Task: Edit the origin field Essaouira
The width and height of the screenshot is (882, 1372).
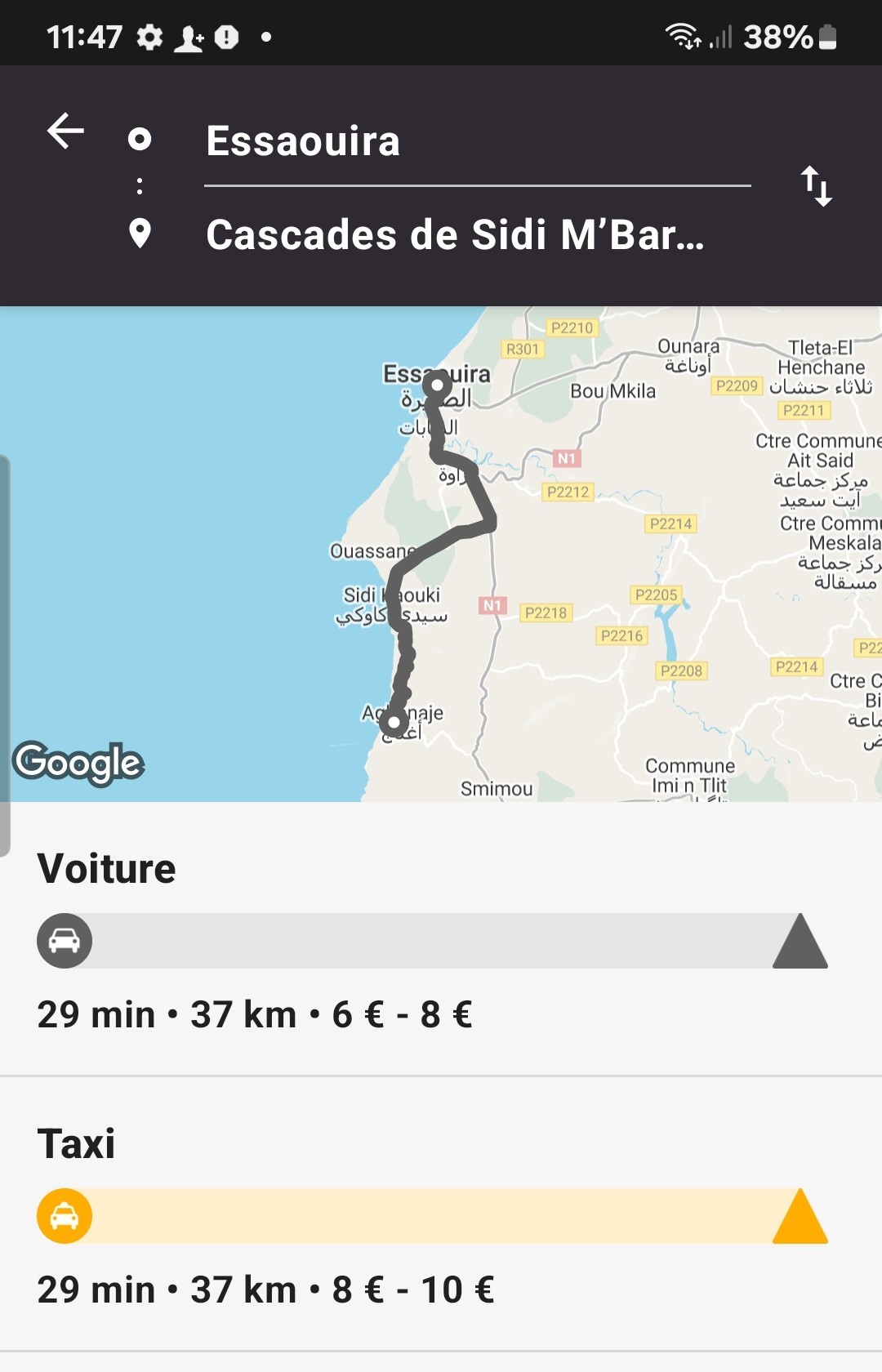Action: [477, 140]
